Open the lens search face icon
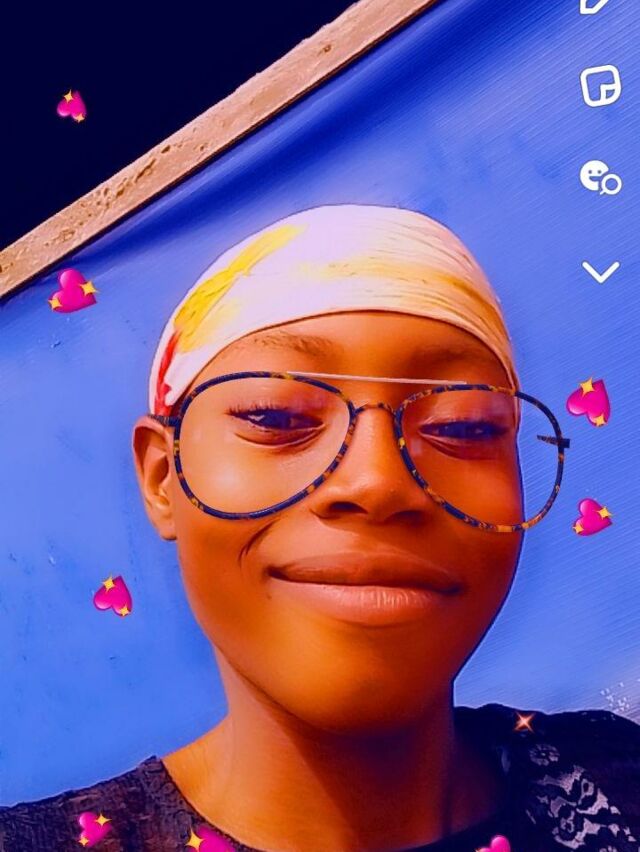This screenshot has height=852, width=640. pyautogui.click(x=600, y=177)
